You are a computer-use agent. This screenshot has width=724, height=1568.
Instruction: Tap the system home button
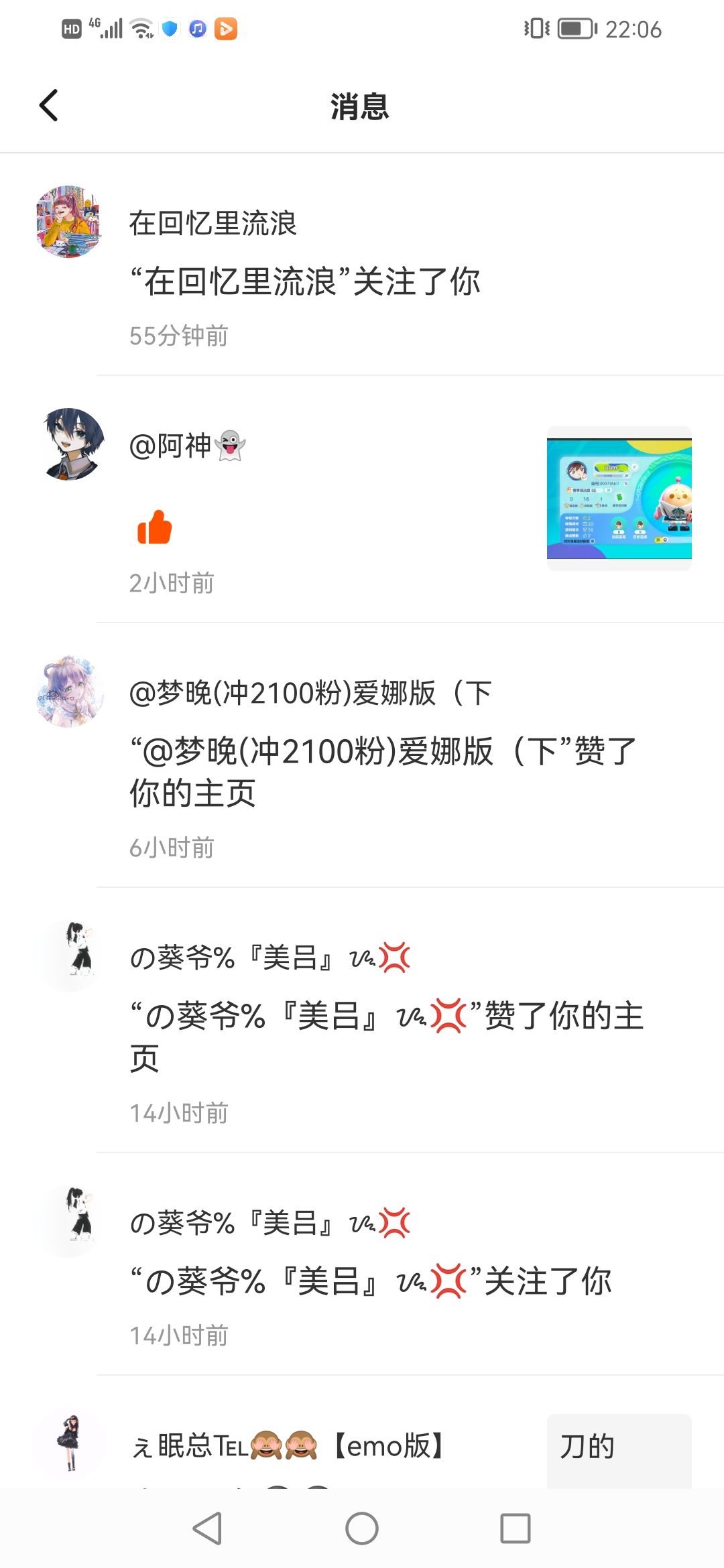pyautogui.click(x=362, y=1528)
